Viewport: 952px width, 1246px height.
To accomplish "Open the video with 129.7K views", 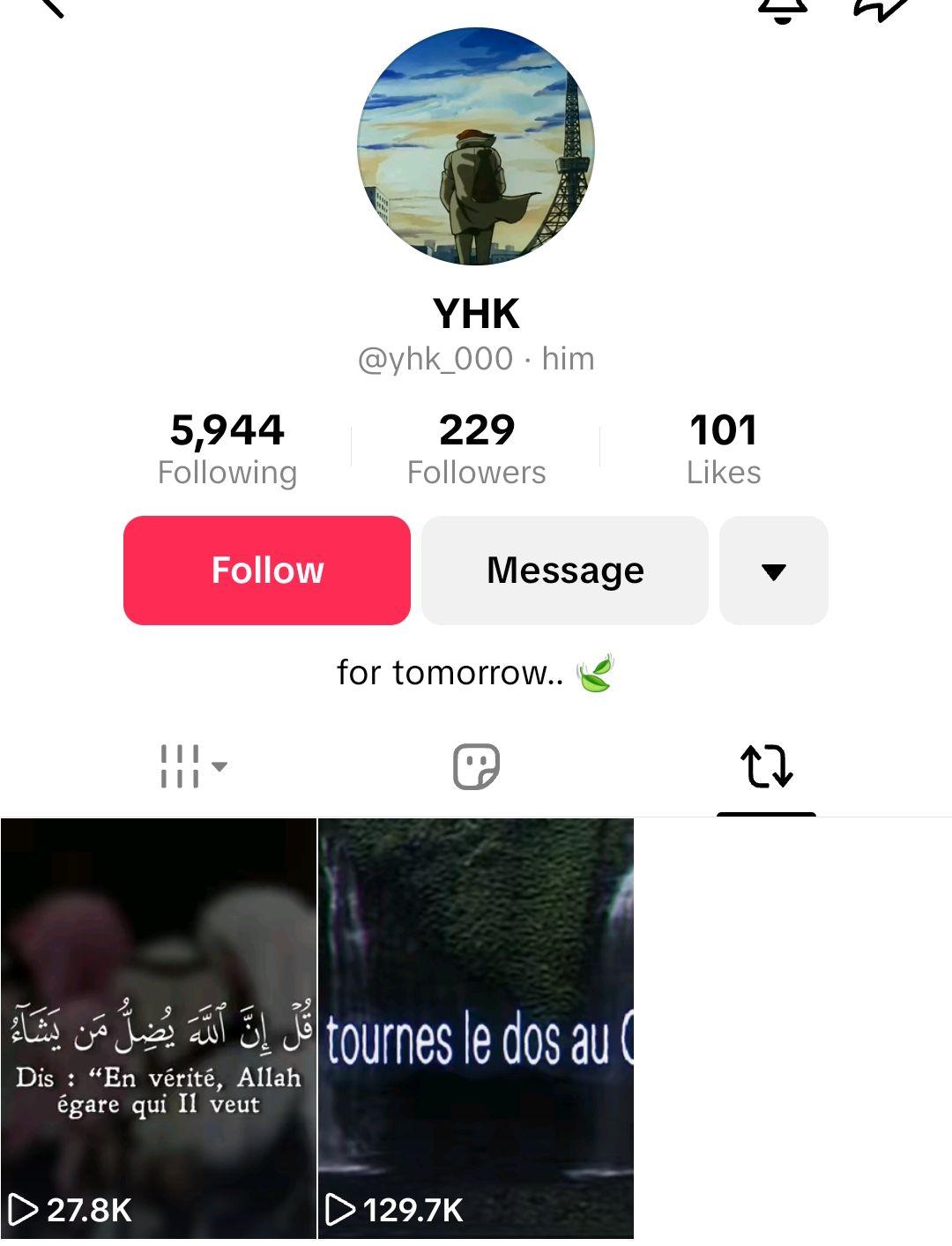I will coord(476,1027).
